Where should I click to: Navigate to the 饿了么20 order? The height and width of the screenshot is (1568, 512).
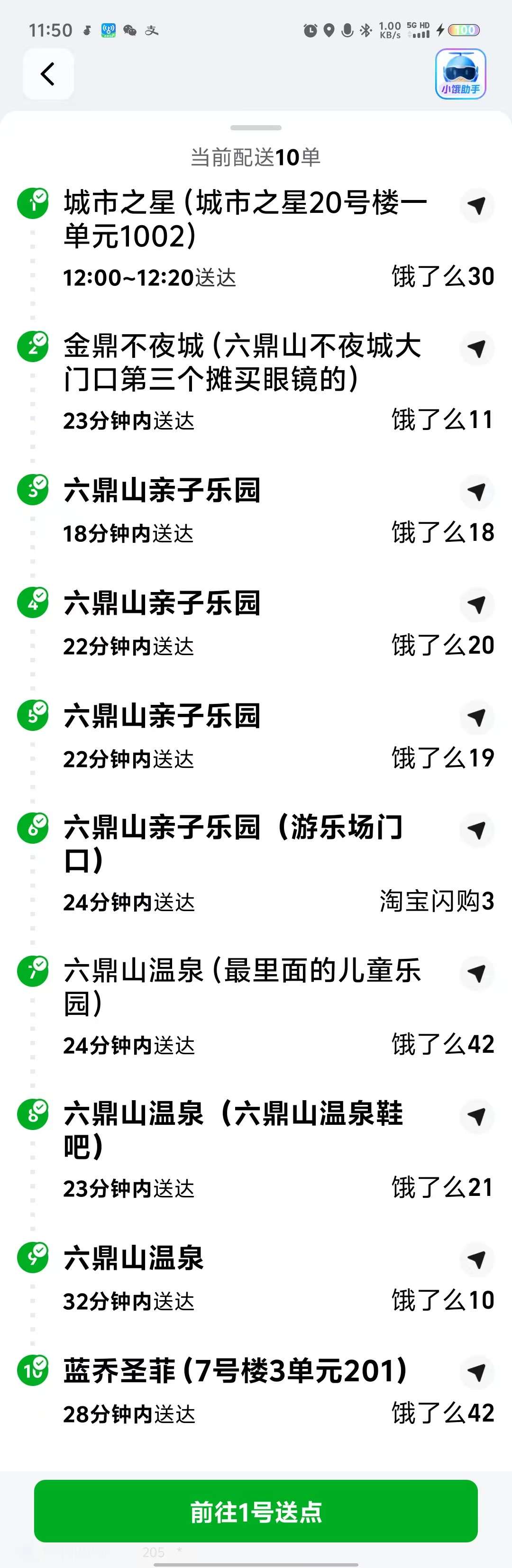pos(476,604)
